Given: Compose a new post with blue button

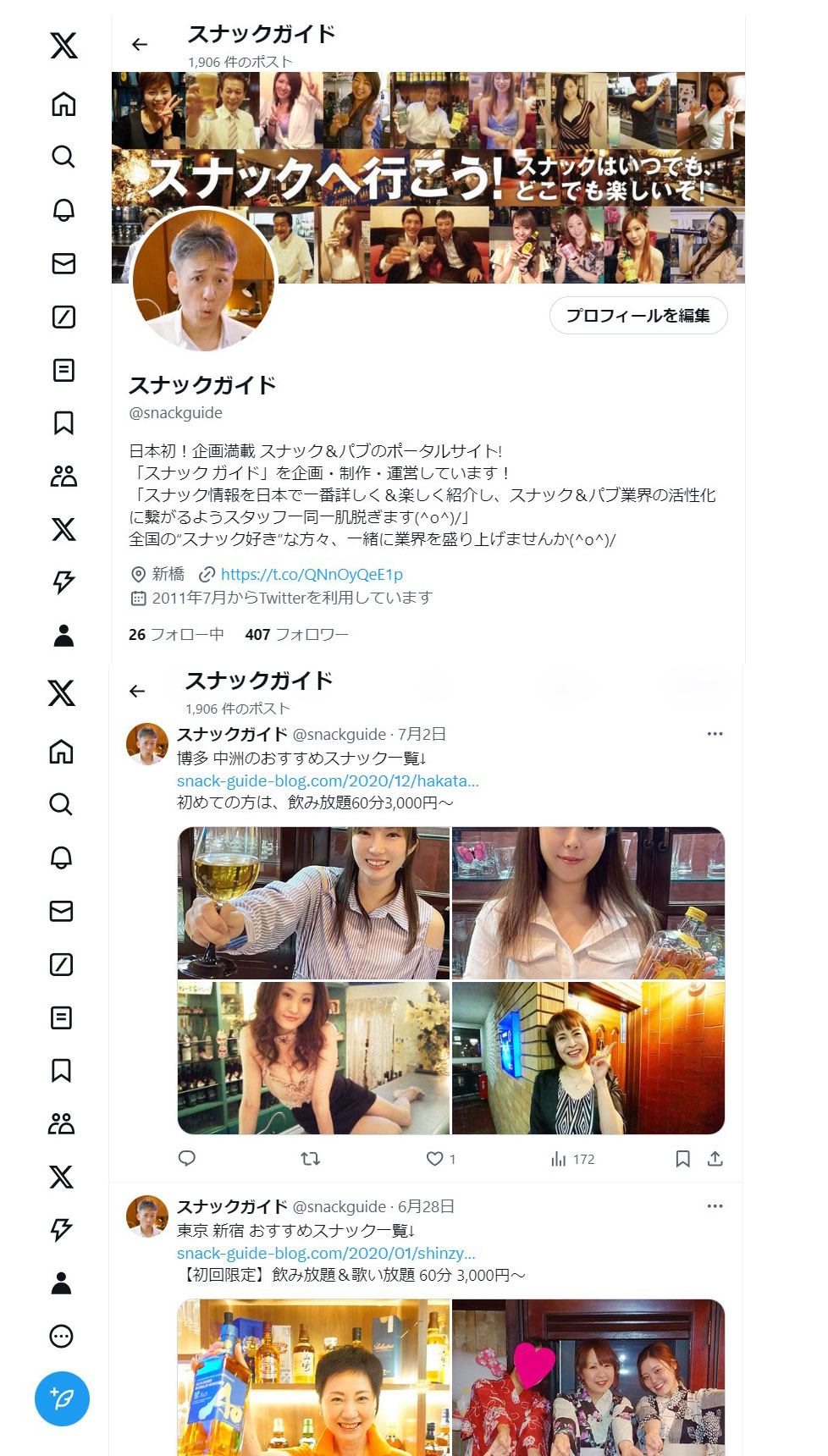Looking at the screenshot, I should (62, 1398).
